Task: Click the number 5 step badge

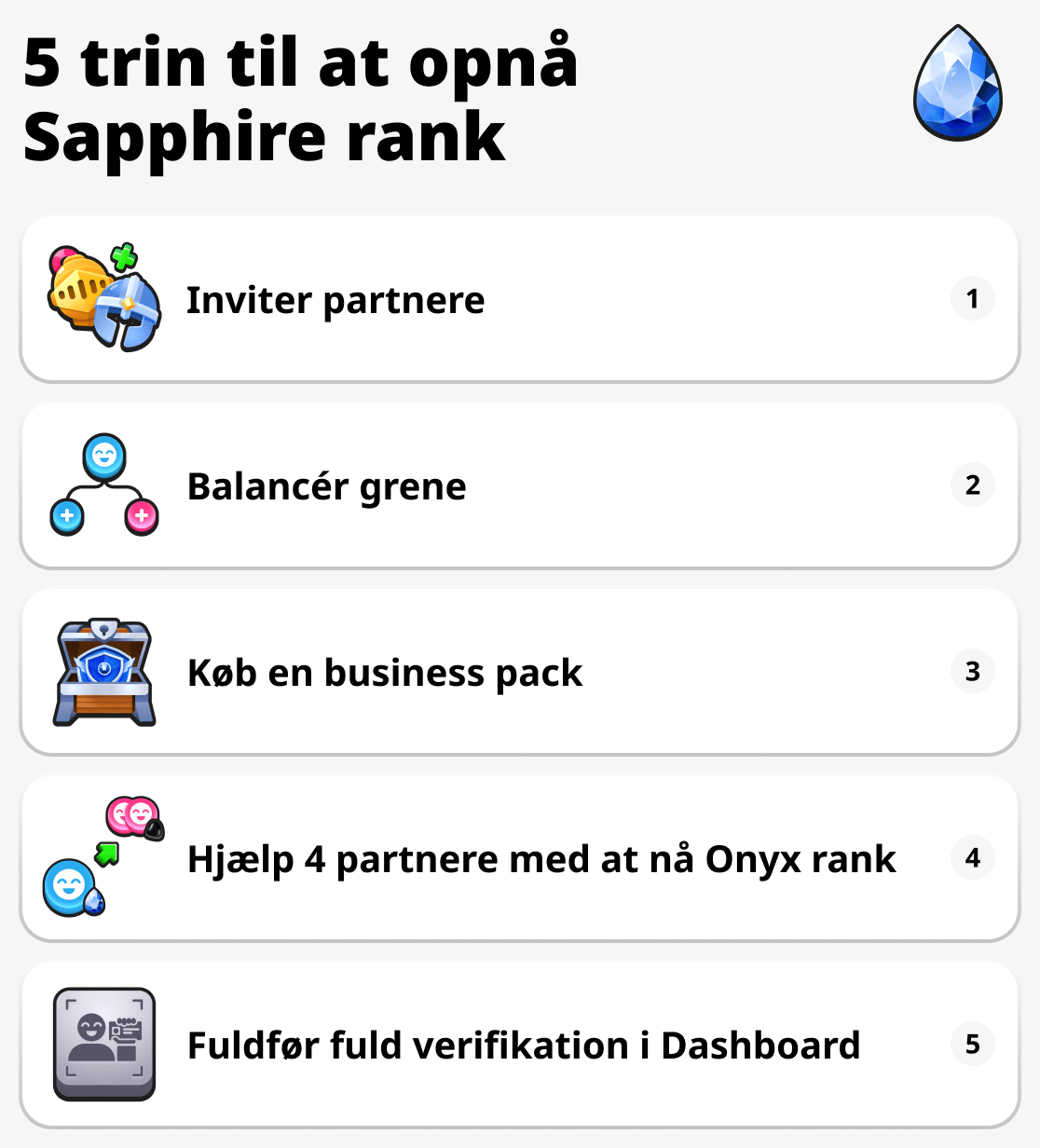Action: point(972,1044)
